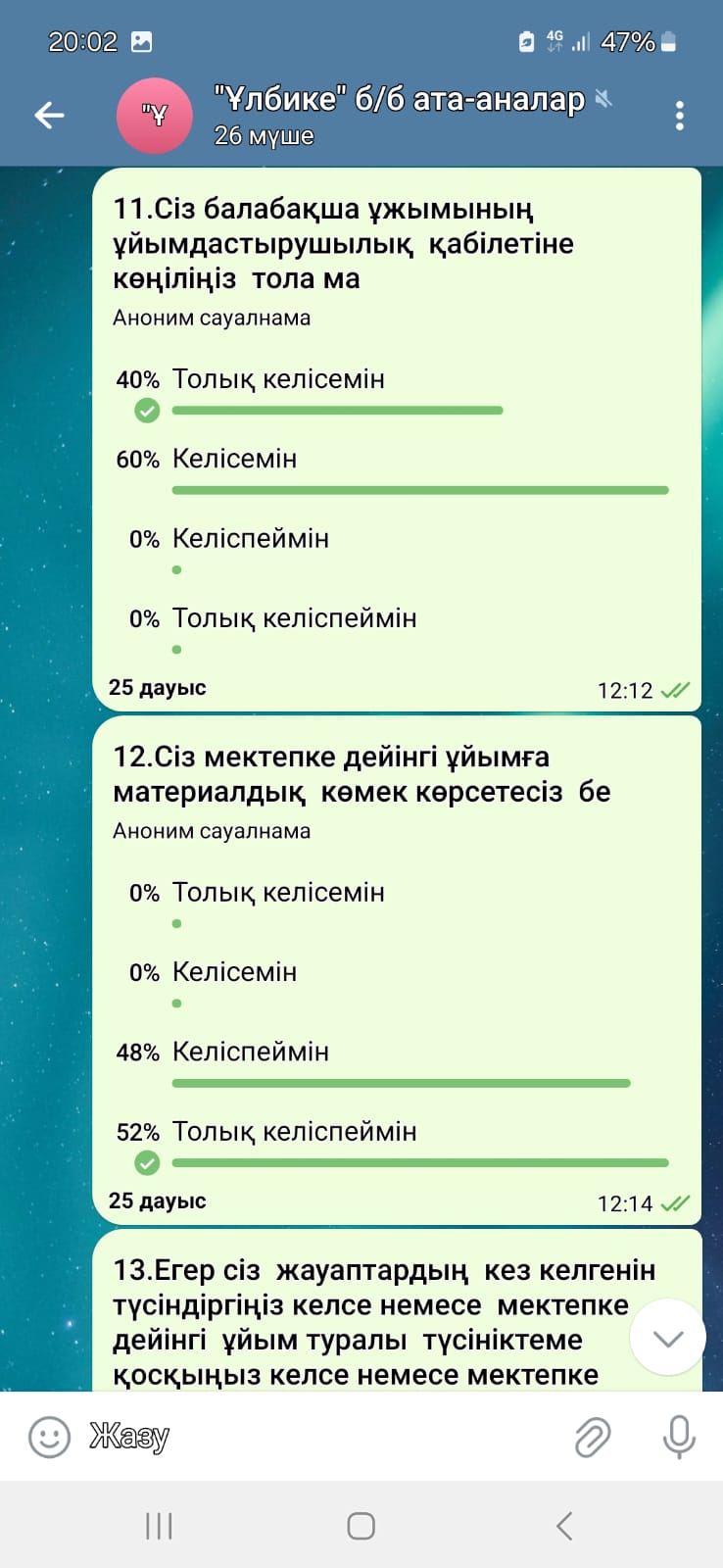
Task: Open the Ұлбике group profile avatar
Action: tap(154, 116)
